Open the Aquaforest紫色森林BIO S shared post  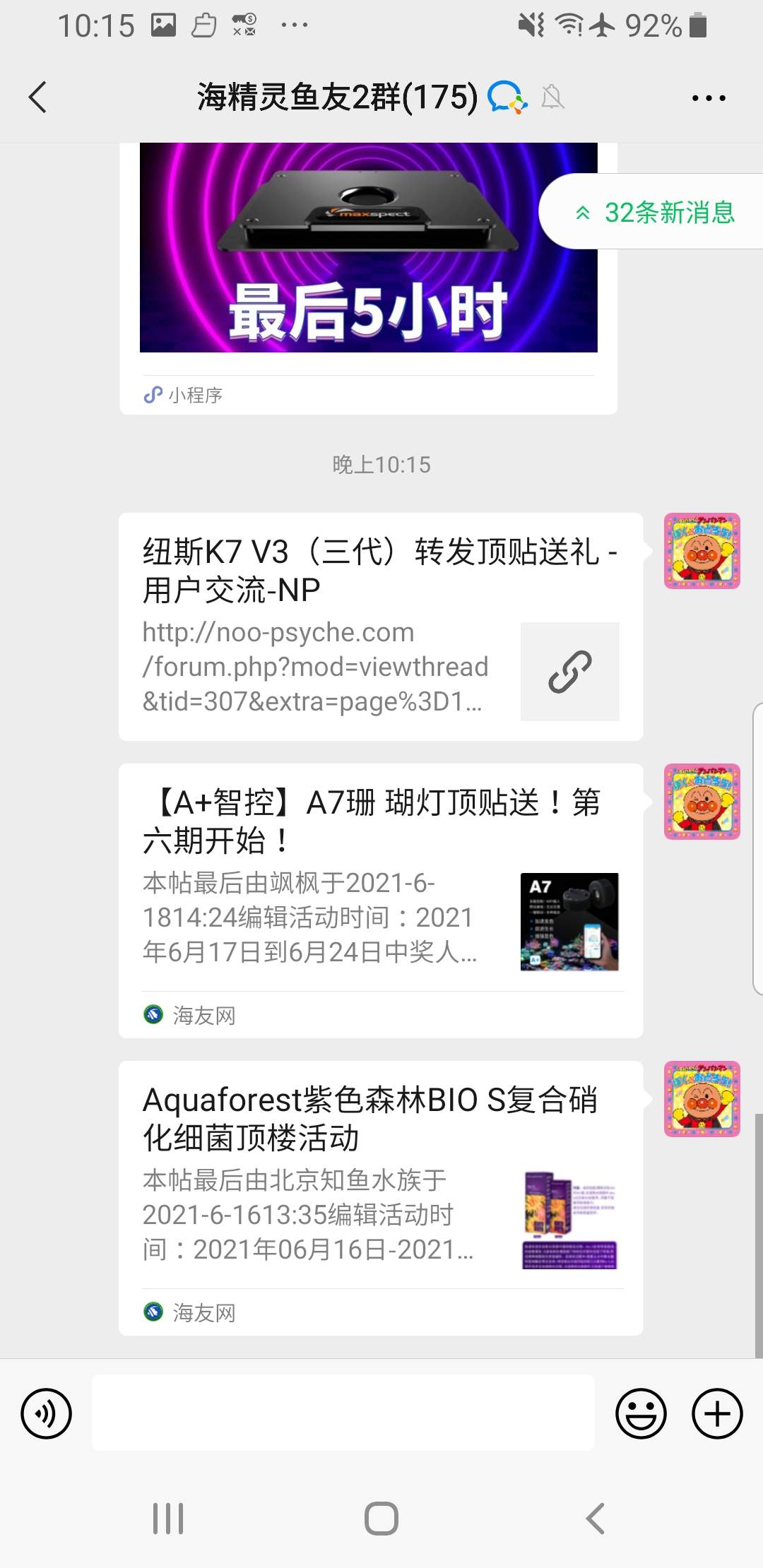pos(380,1197)
